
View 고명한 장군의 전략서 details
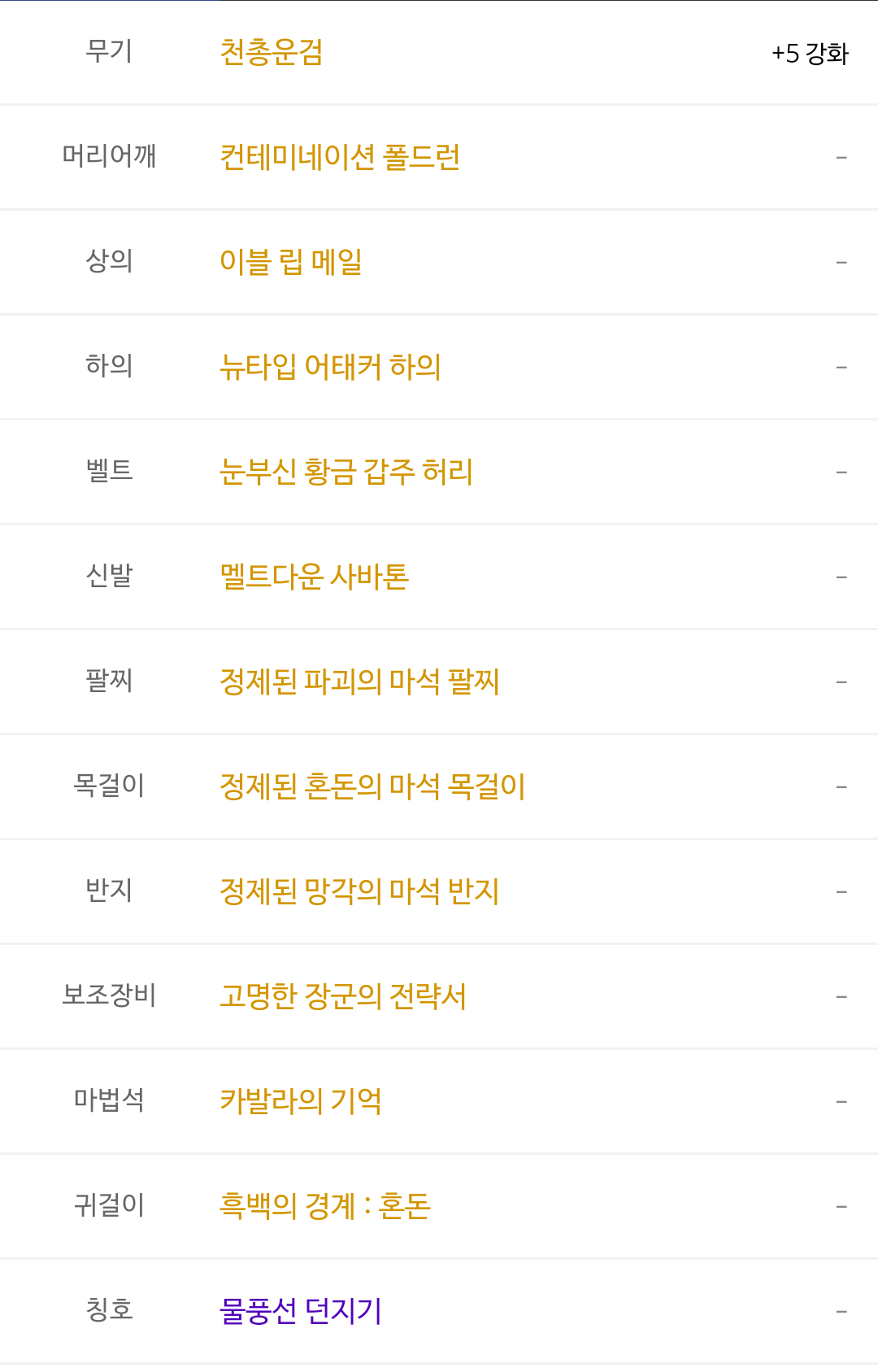click(x=343, y=996)
